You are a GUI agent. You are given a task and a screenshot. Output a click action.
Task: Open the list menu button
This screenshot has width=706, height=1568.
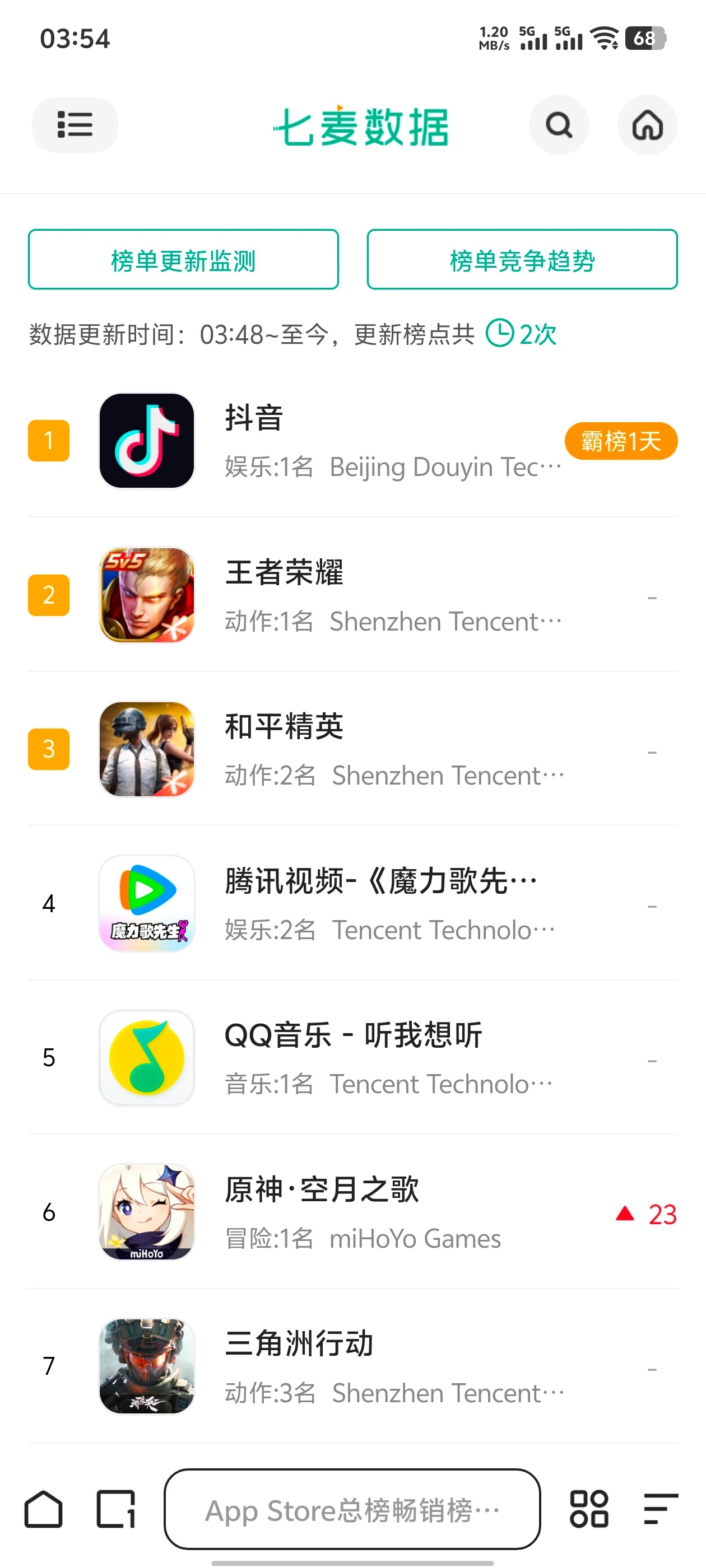coord(75,125)
